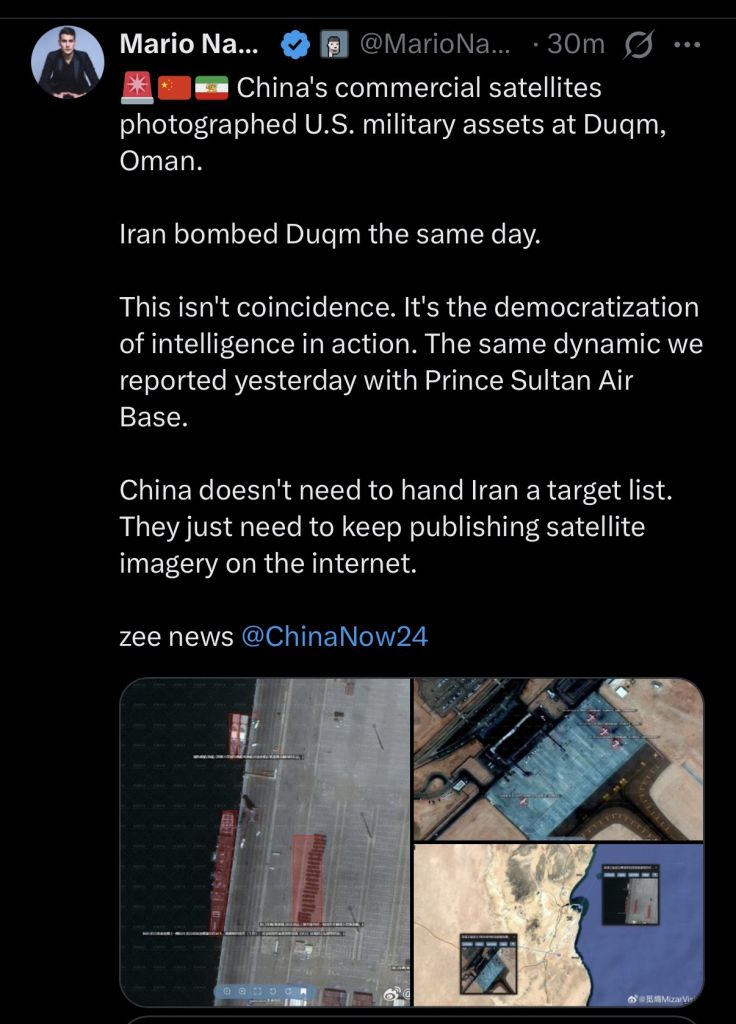The width and height of the screenshot is (736, 1024).
Task: Open the post's three-dot overflow menu
Action: 688,44
